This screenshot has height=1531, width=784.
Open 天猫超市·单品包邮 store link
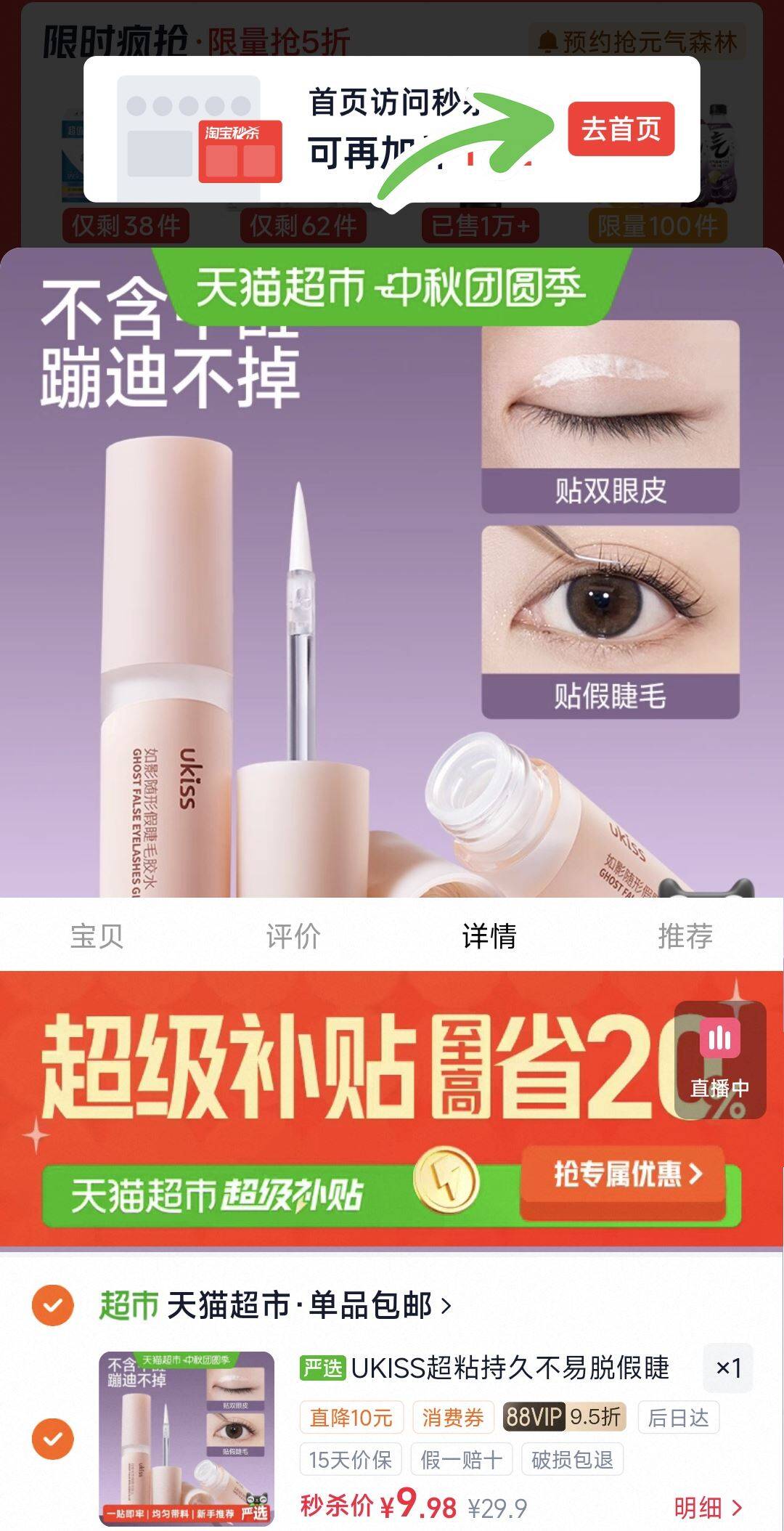coord(276,1305)
